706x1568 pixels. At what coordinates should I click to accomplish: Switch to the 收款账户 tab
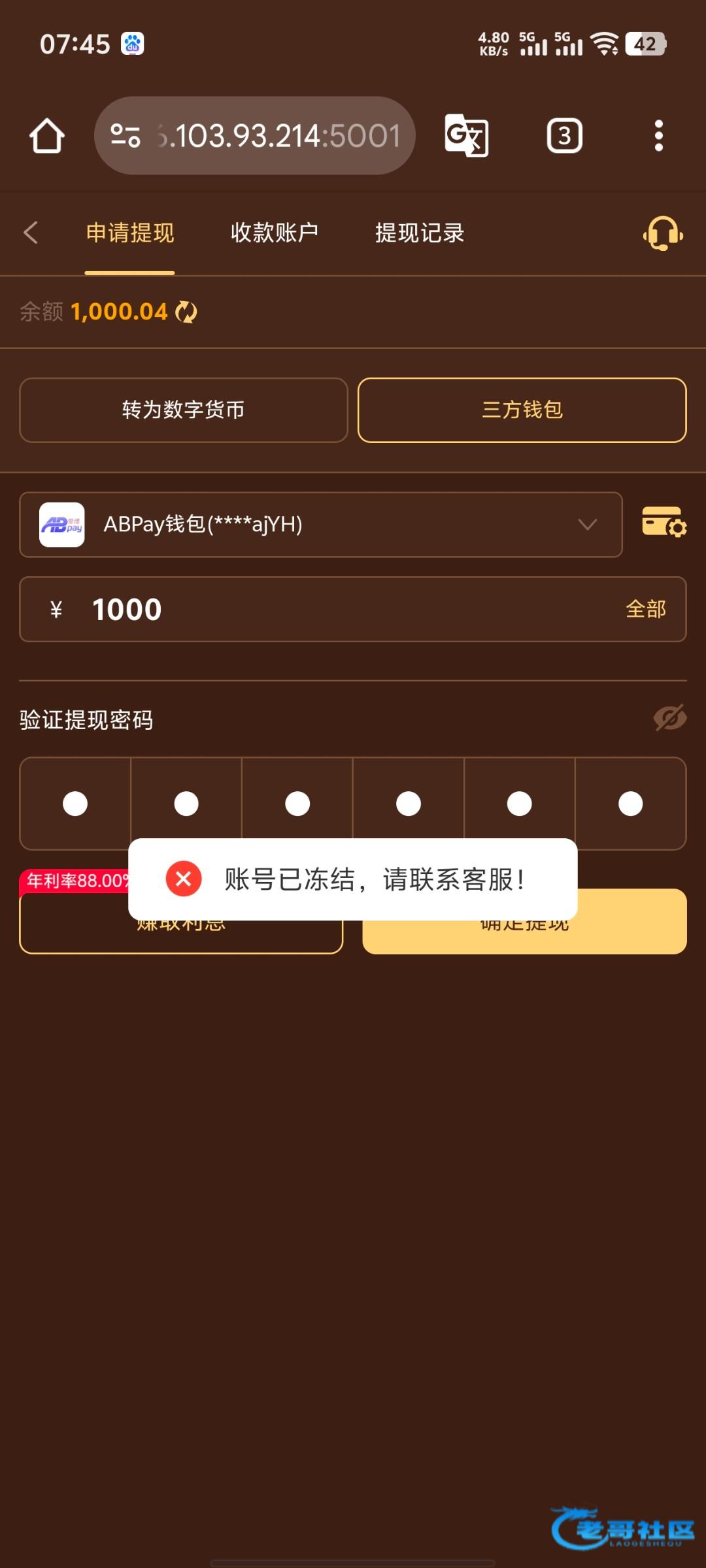(x=274, y=233)
